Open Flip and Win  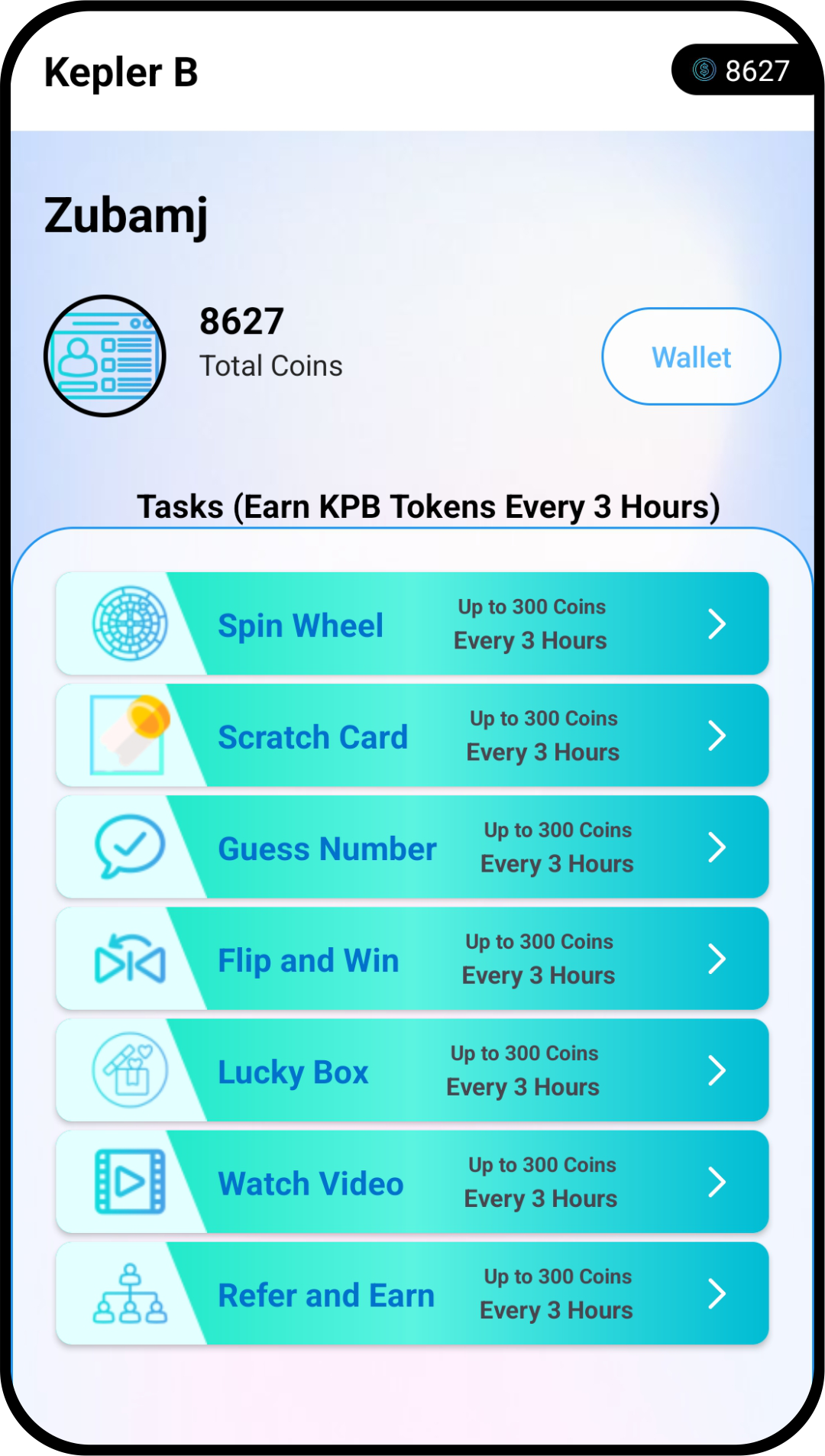(x=412, y=958)
